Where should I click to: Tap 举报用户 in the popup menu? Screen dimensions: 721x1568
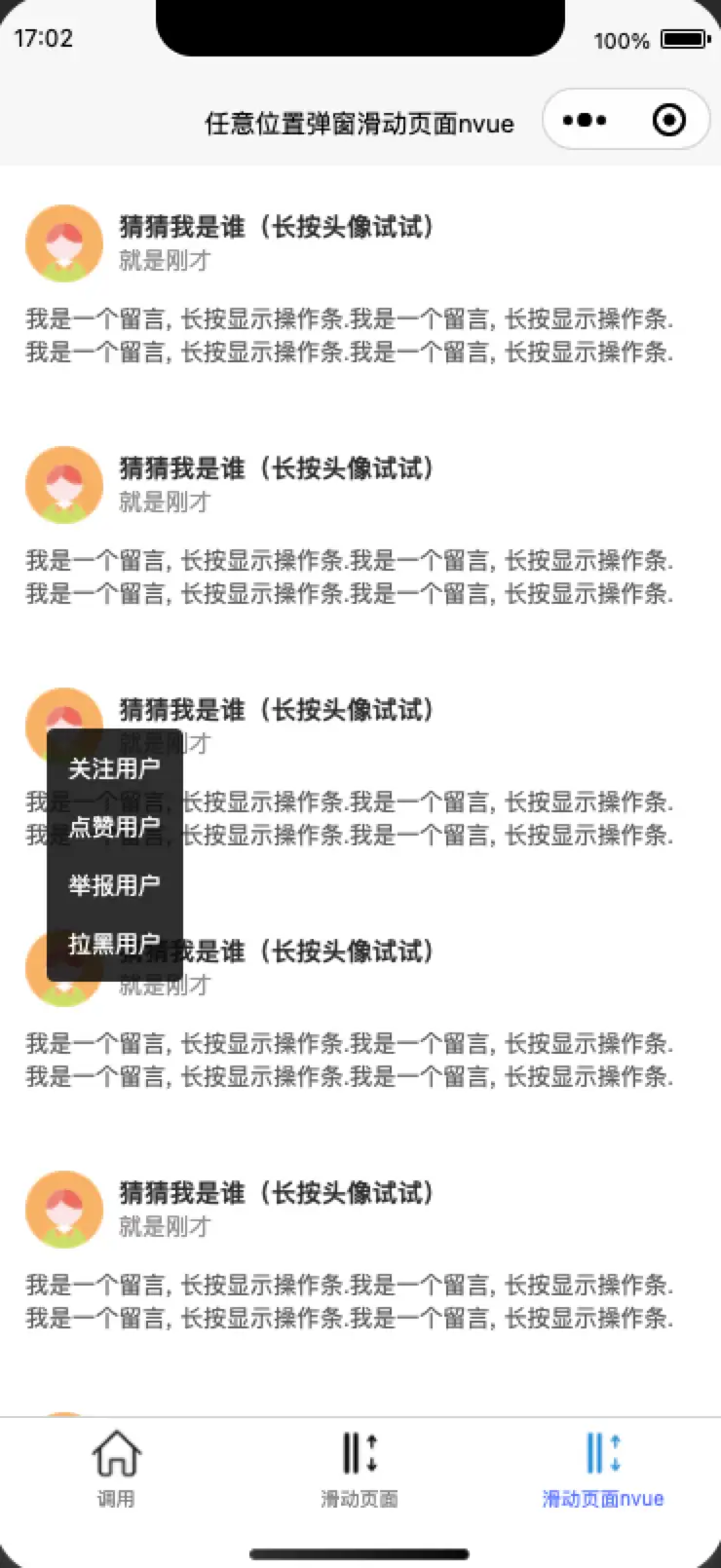pyautogui.click(x=114, y=885)
